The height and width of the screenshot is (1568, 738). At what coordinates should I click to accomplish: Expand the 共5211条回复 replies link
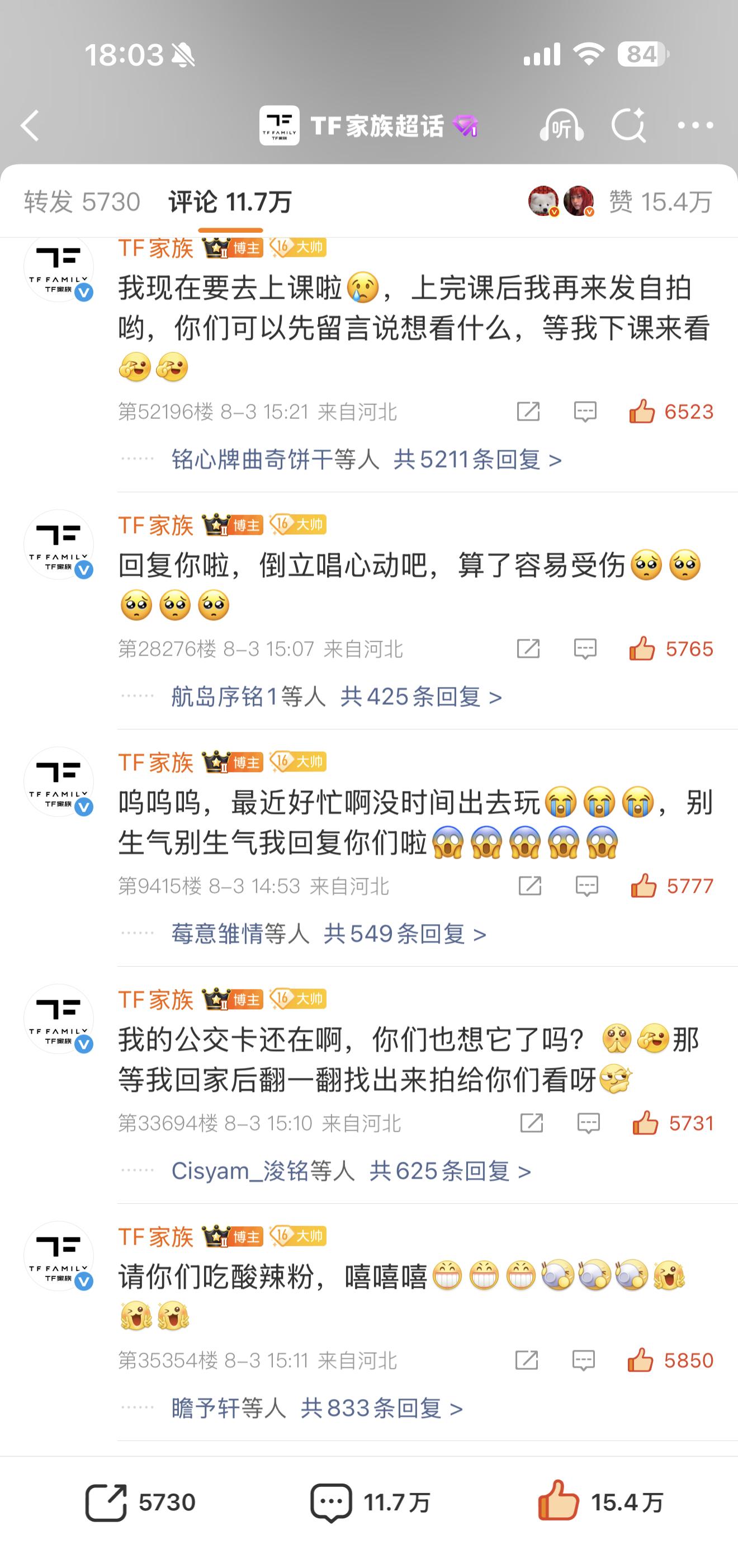click(x=477, y=460)
